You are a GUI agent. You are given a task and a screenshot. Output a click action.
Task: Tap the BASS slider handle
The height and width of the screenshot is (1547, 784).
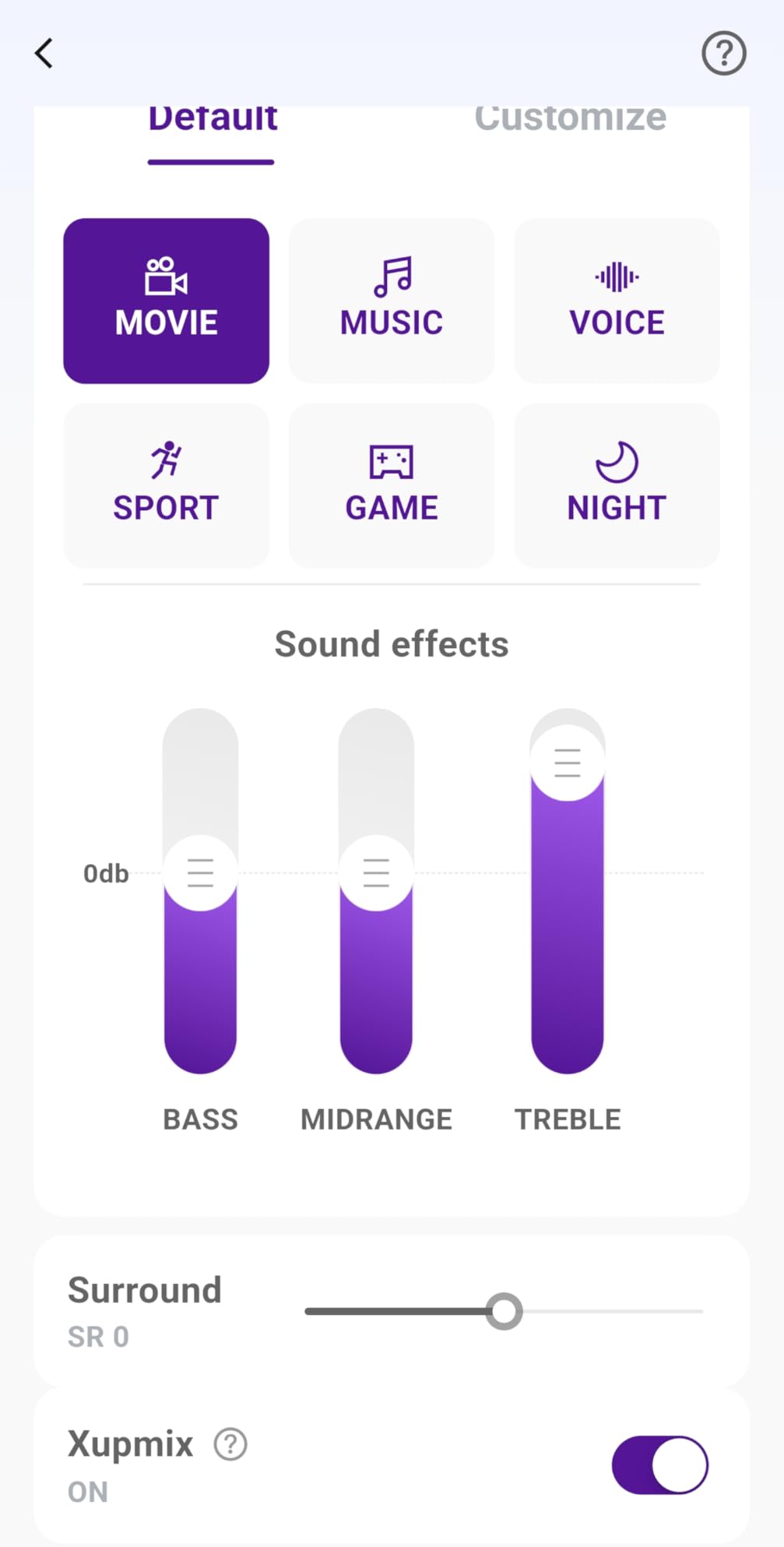[x=200, y=872]
